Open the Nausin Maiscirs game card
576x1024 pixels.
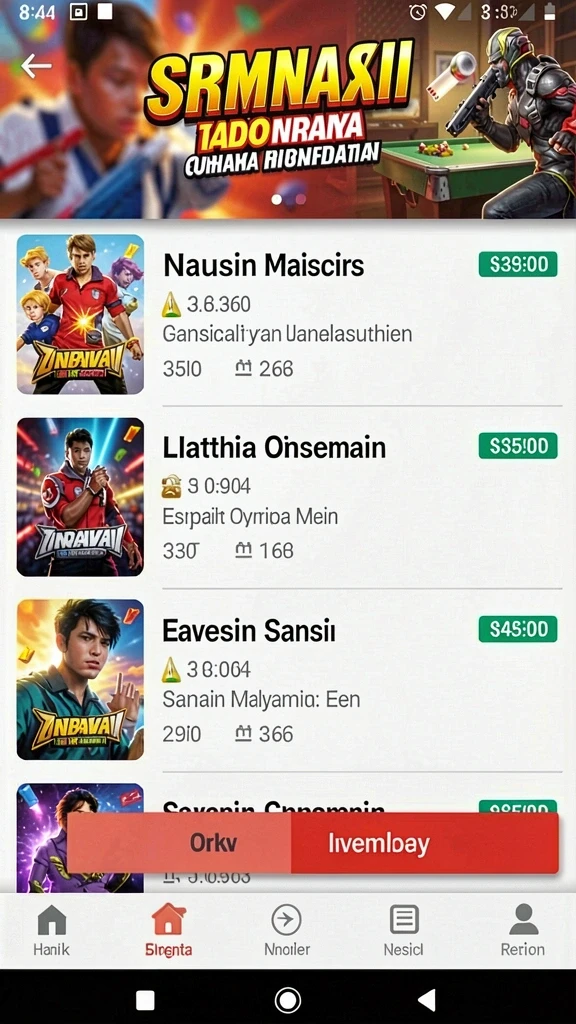[288, 314]
